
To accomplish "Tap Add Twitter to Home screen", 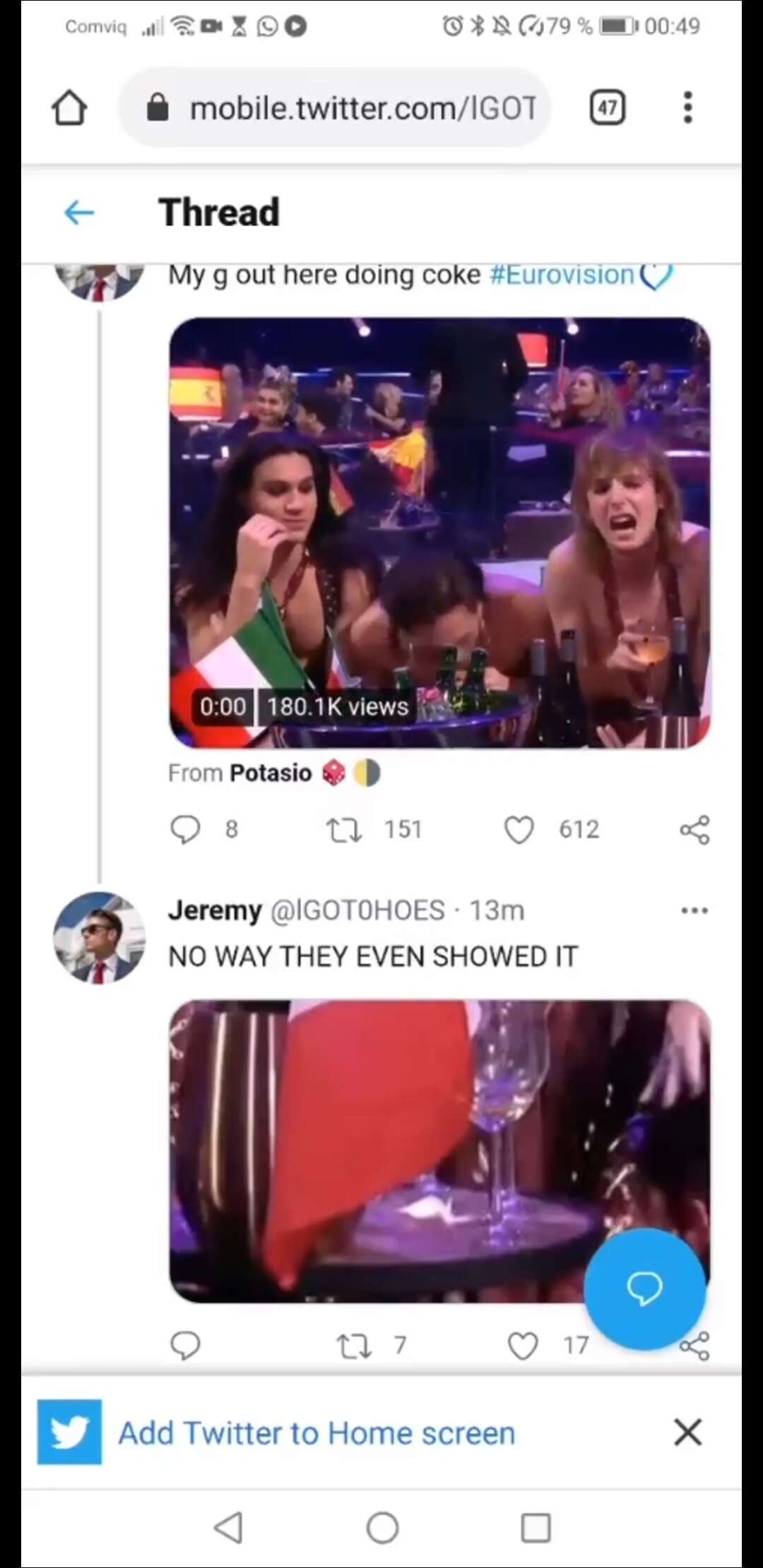I will [x=317, y=1434].
